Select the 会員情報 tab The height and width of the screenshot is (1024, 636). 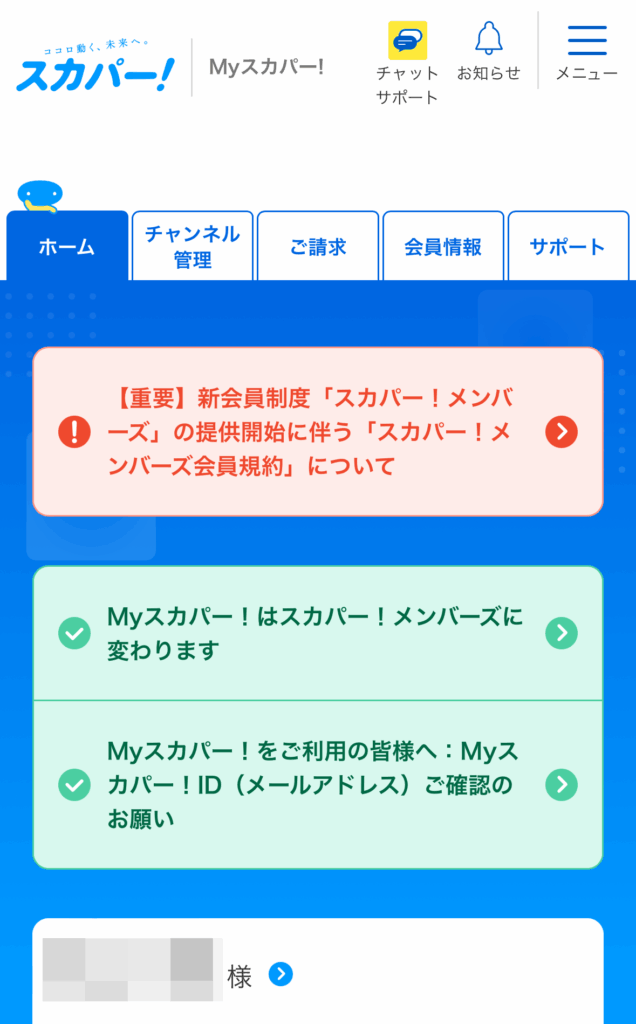click(443, 247)
